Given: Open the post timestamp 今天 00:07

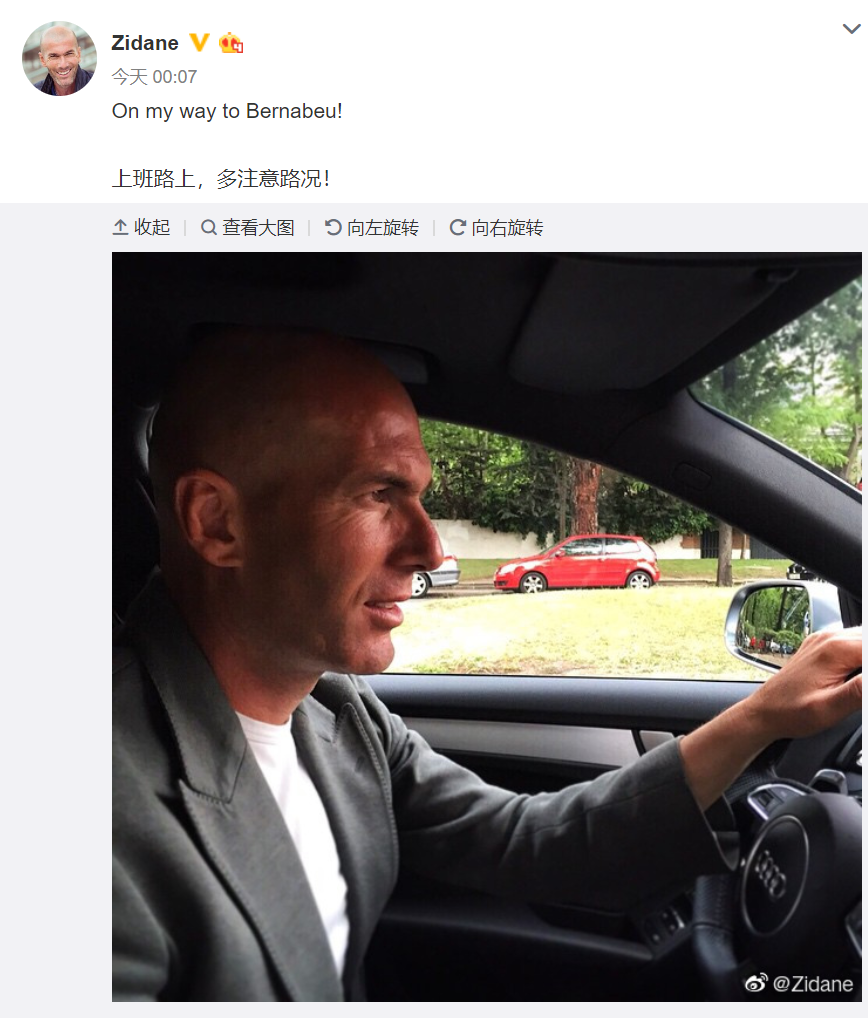Looking at the screenshot, I should pyautogui.click(x=154, y=77).
